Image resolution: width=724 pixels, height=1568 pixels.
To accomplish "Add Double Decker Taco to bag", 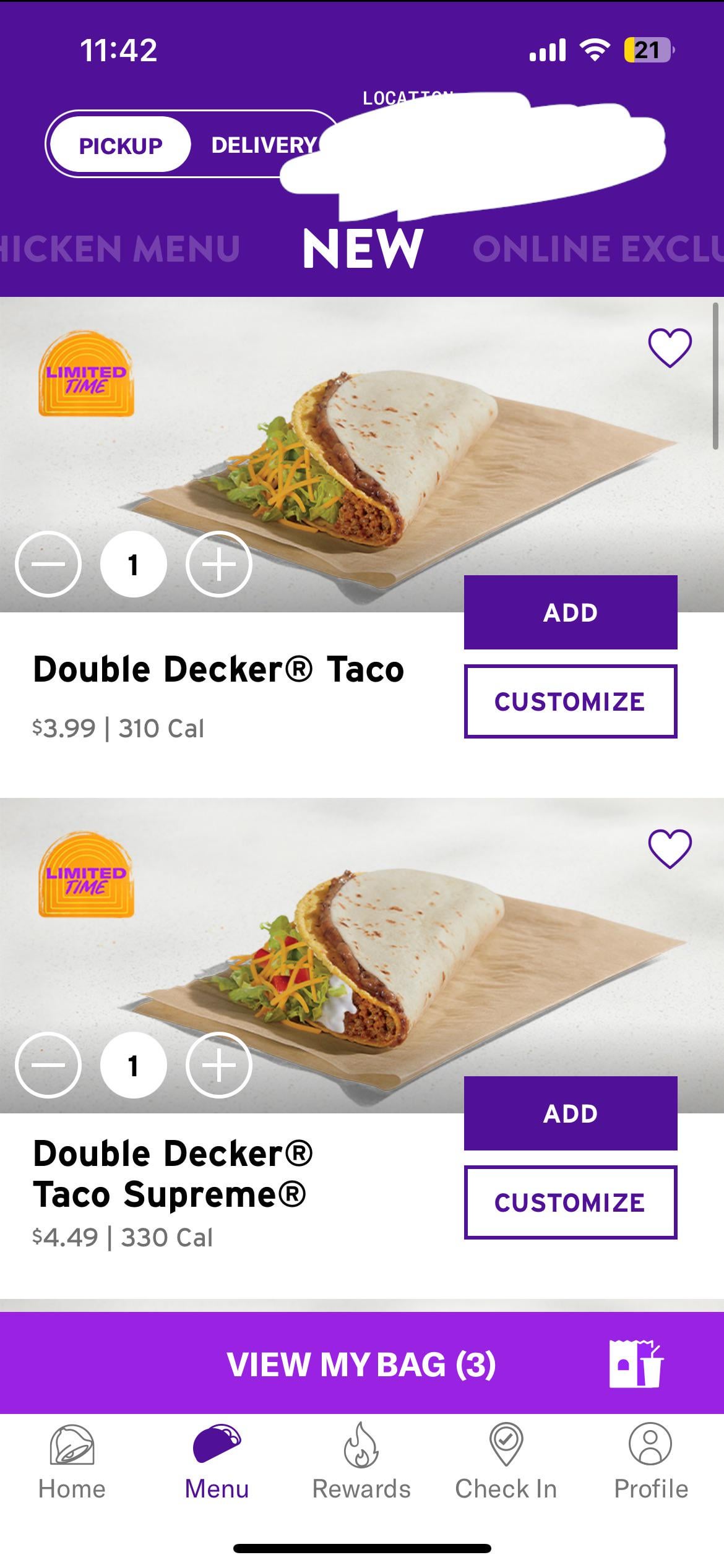I will click(570, 612).
